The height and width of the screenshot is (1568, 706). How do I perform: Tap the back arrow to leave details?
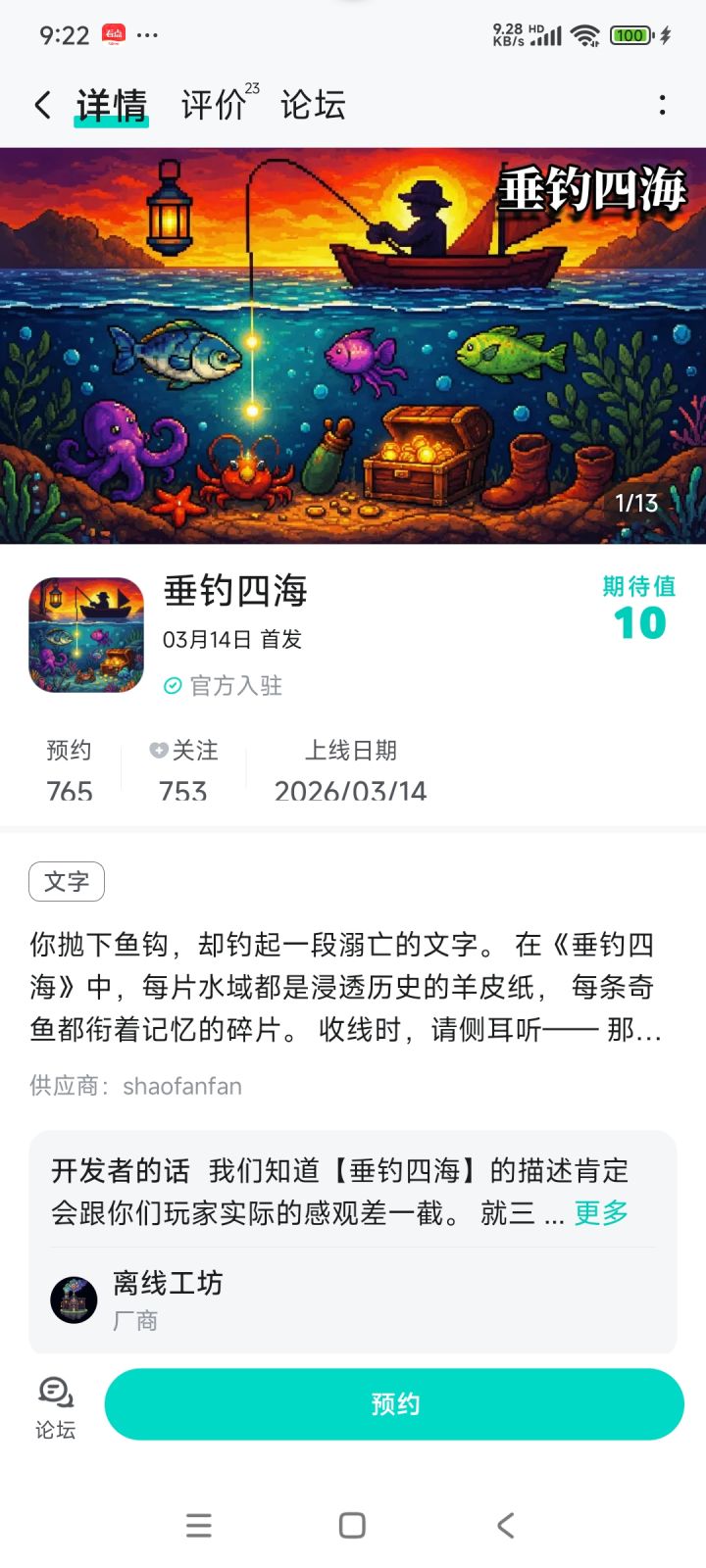[x=41, y=104]
